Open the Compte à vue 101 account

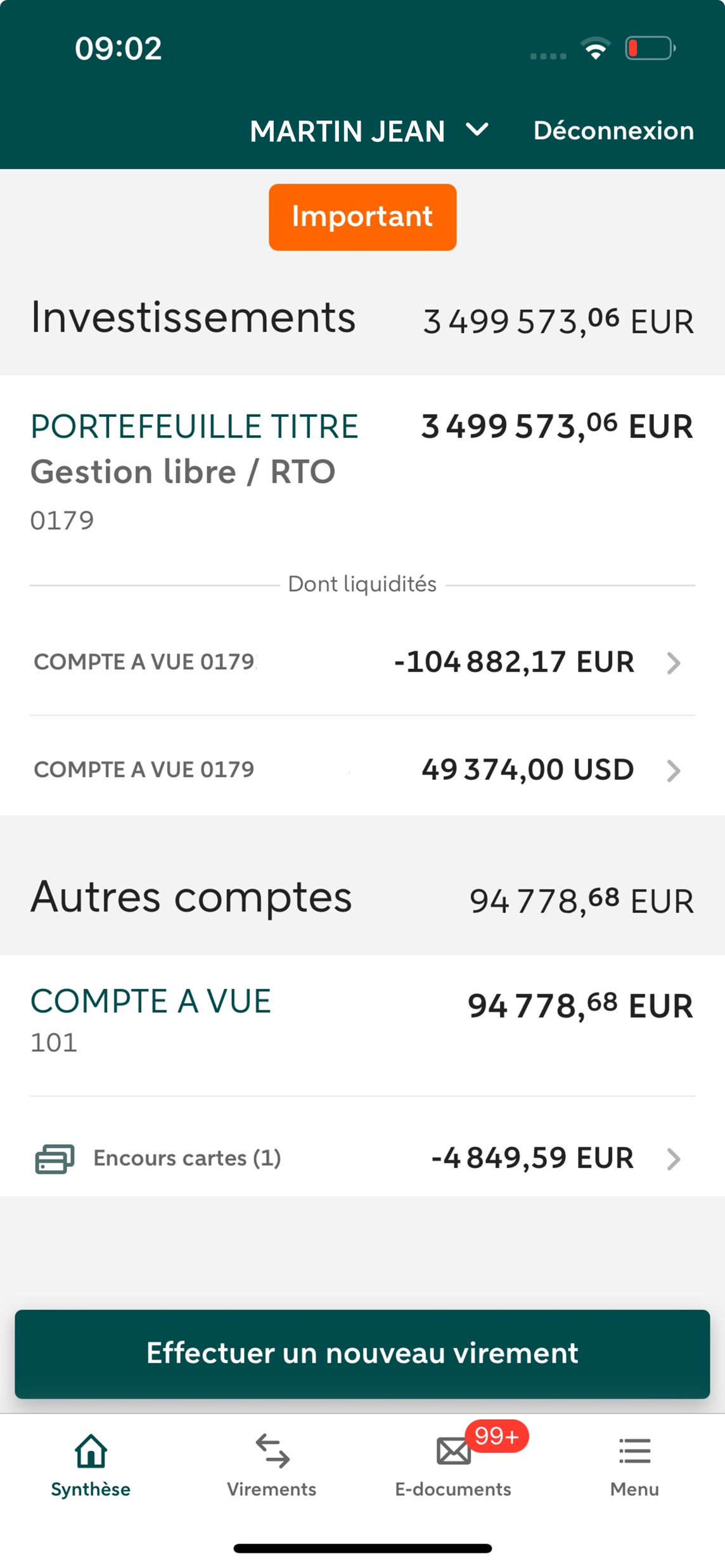click(362, 1020)
